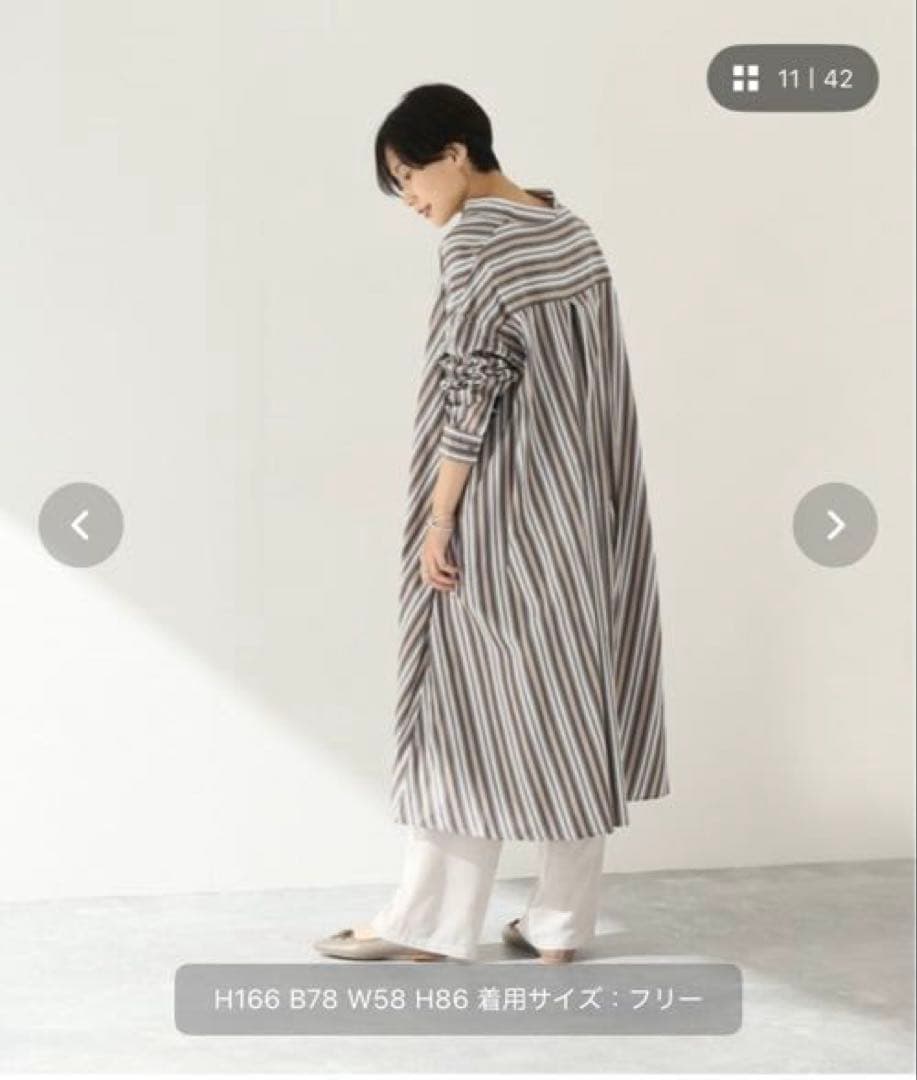
Task: Go to the previous product photo
Action: (81, 525)
